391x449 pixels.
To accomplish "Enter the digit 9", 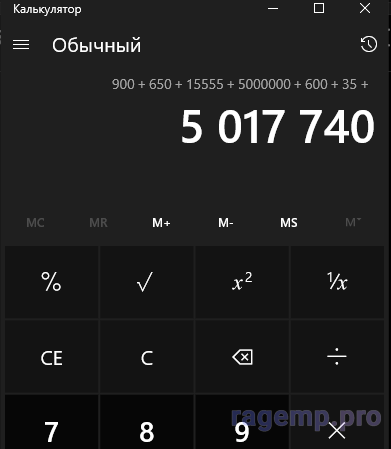I will point(242,423).
